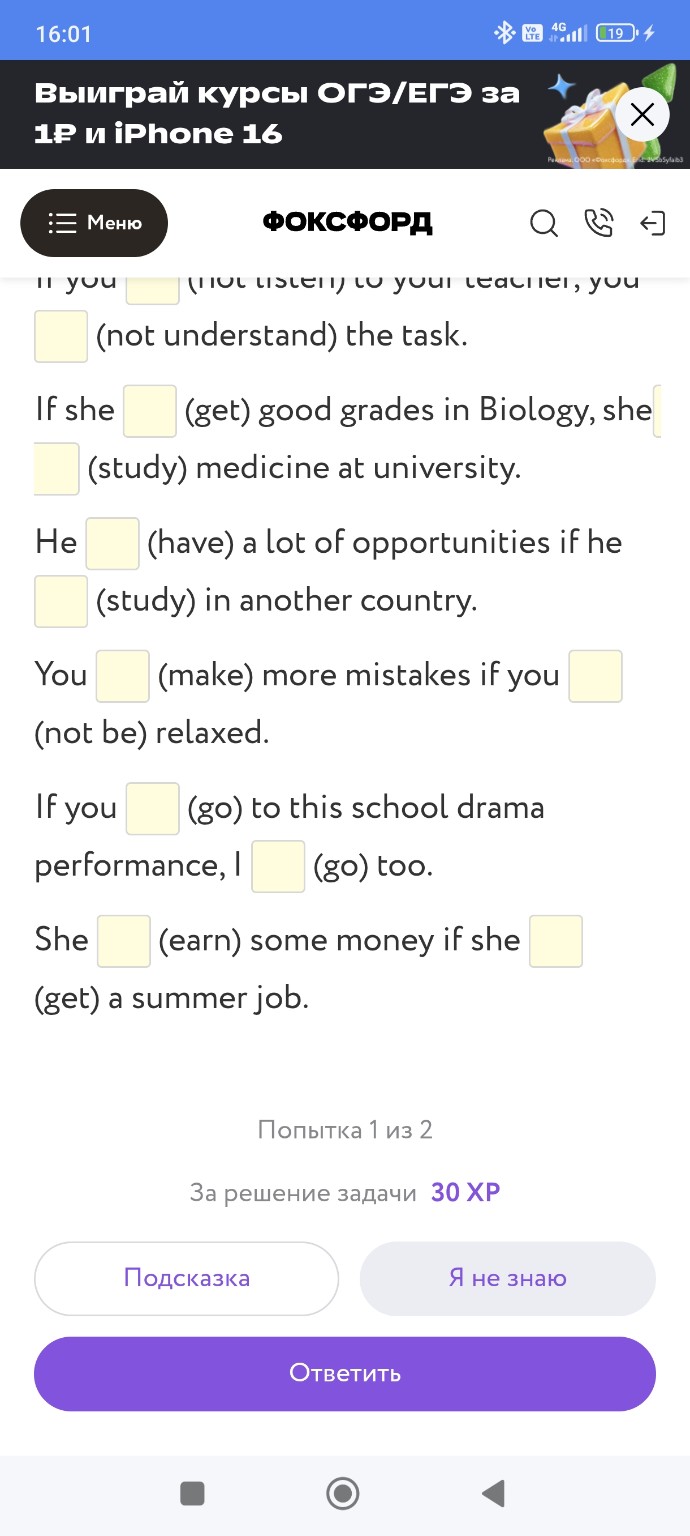Open the ОГЭ/ЕГЭ courses promo banner

tap(280, 114)
